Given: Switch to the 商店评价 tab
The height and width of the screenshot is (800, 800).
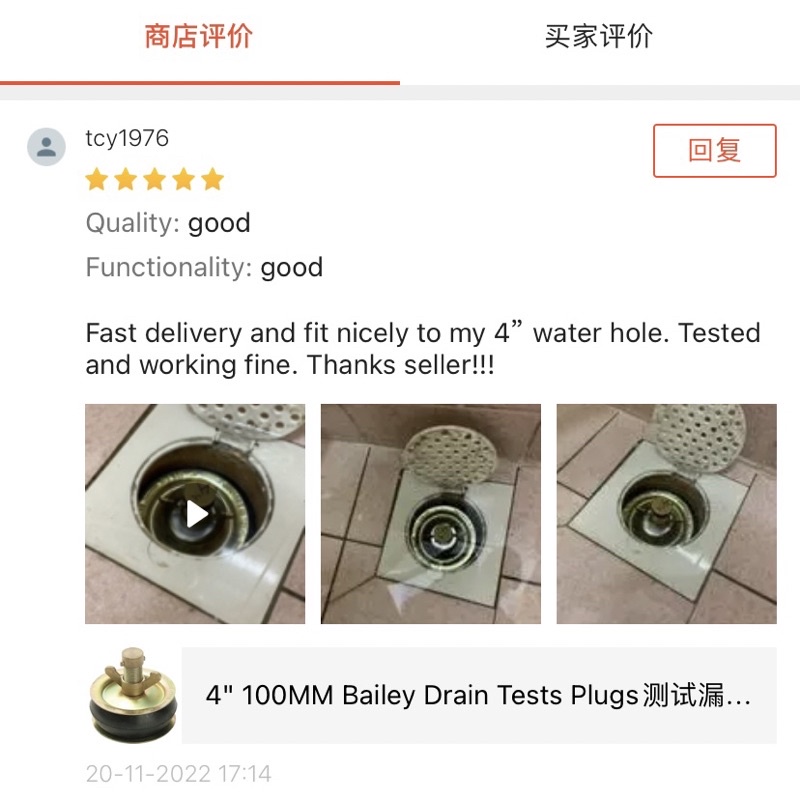Looking at the screenshot, I should pos(199,37).
